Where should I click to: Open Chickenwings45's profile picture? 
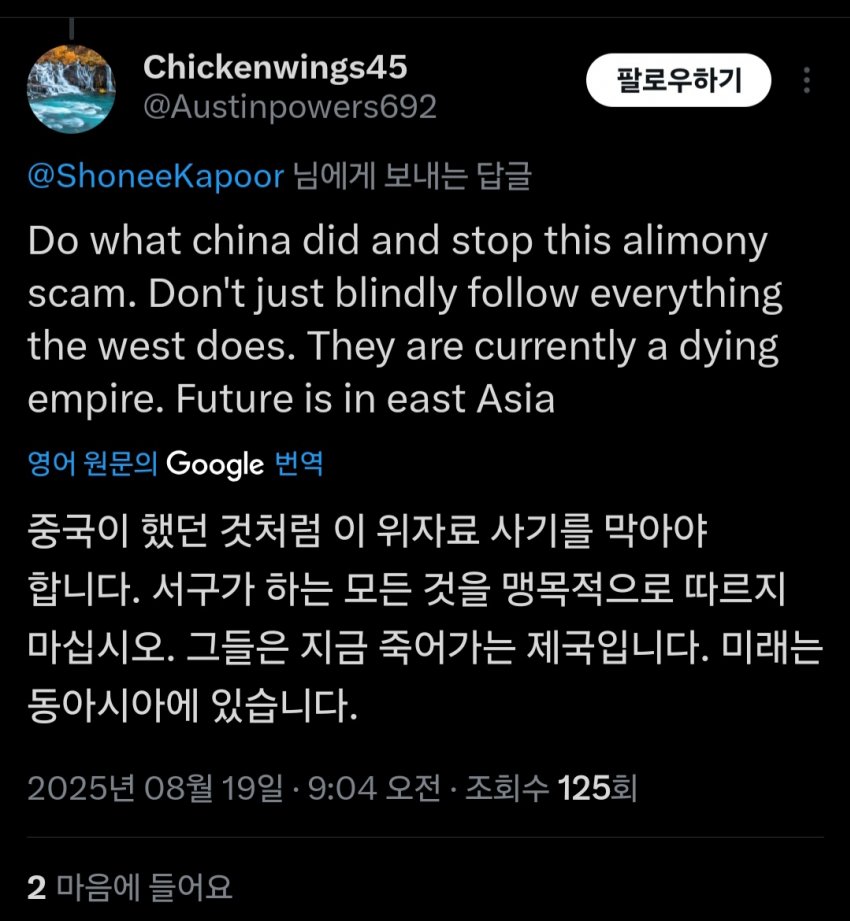71,88
